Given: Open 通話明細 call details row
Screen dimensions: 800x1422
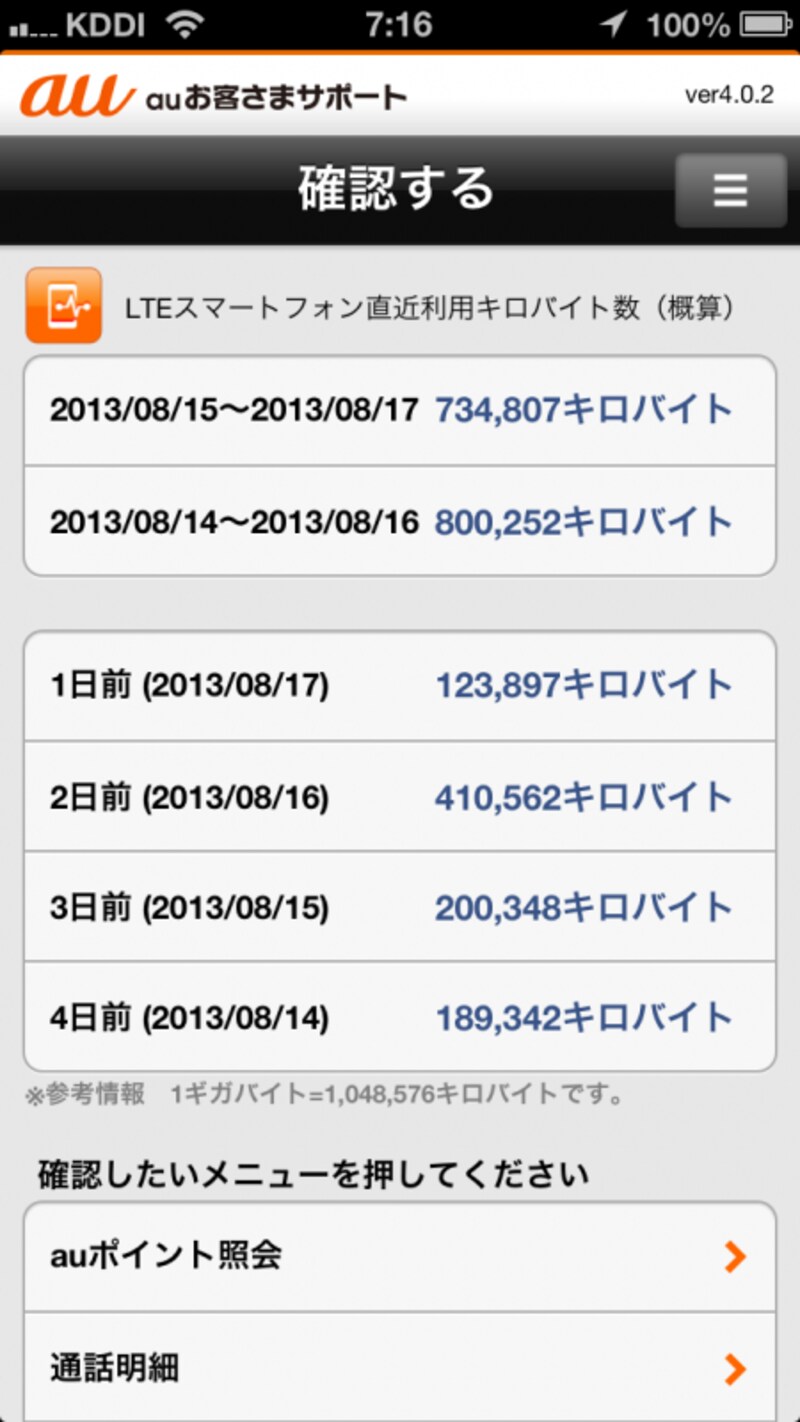Looking at the screenshot, I should click(400, 1367).
